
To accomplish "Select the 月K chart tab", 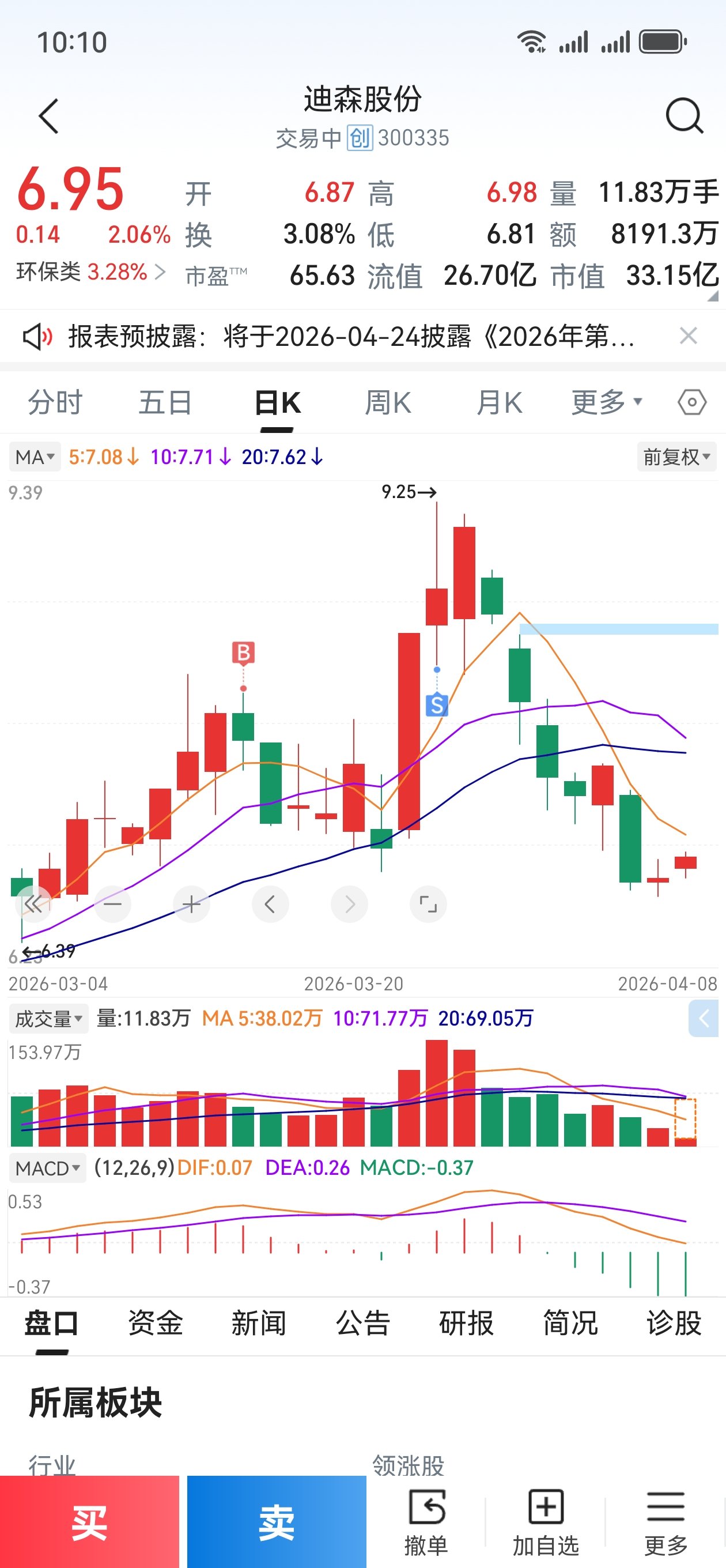I will (499, 402).
